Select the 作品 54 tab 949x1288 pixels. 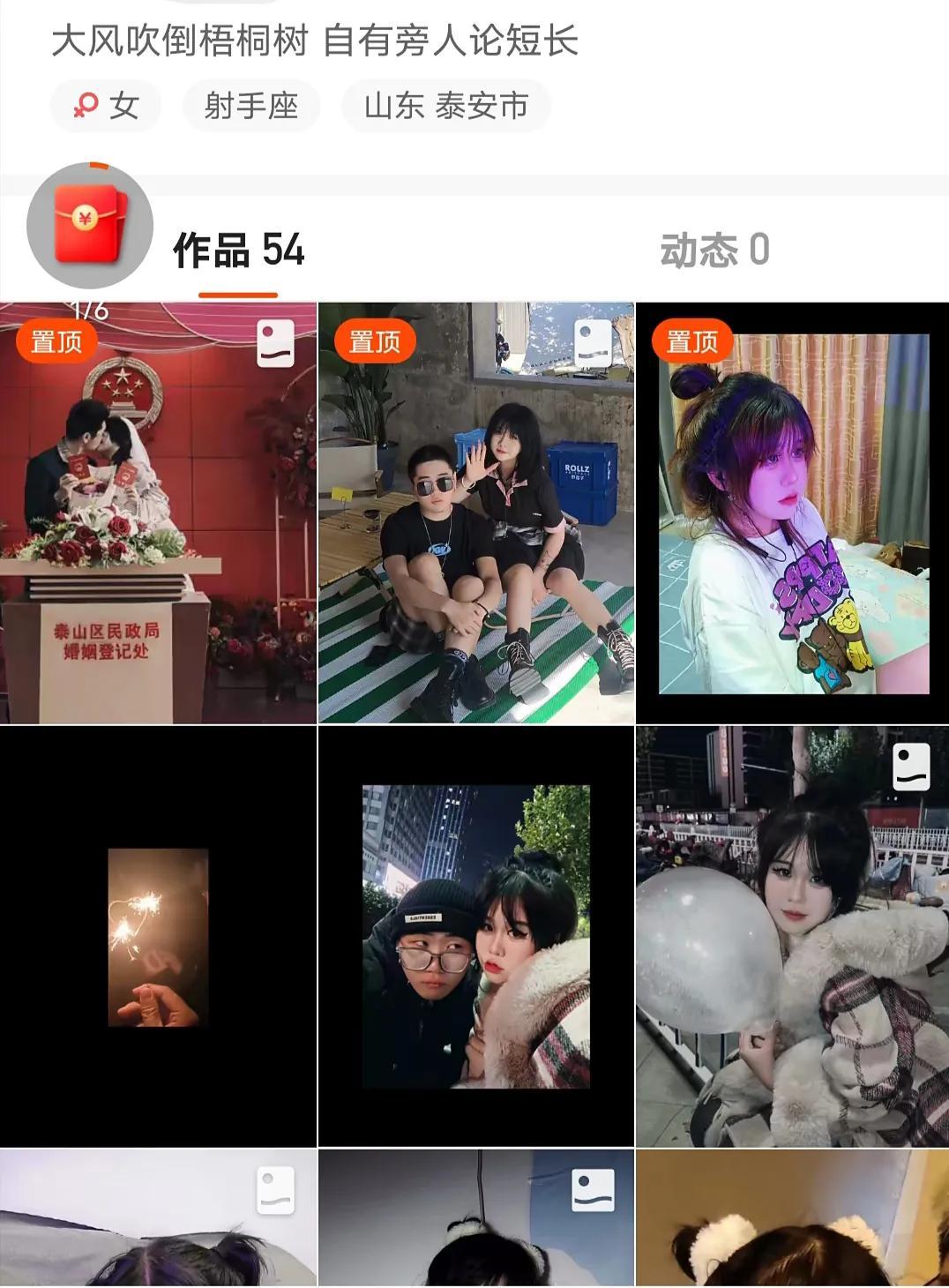(x=238, y=251)
